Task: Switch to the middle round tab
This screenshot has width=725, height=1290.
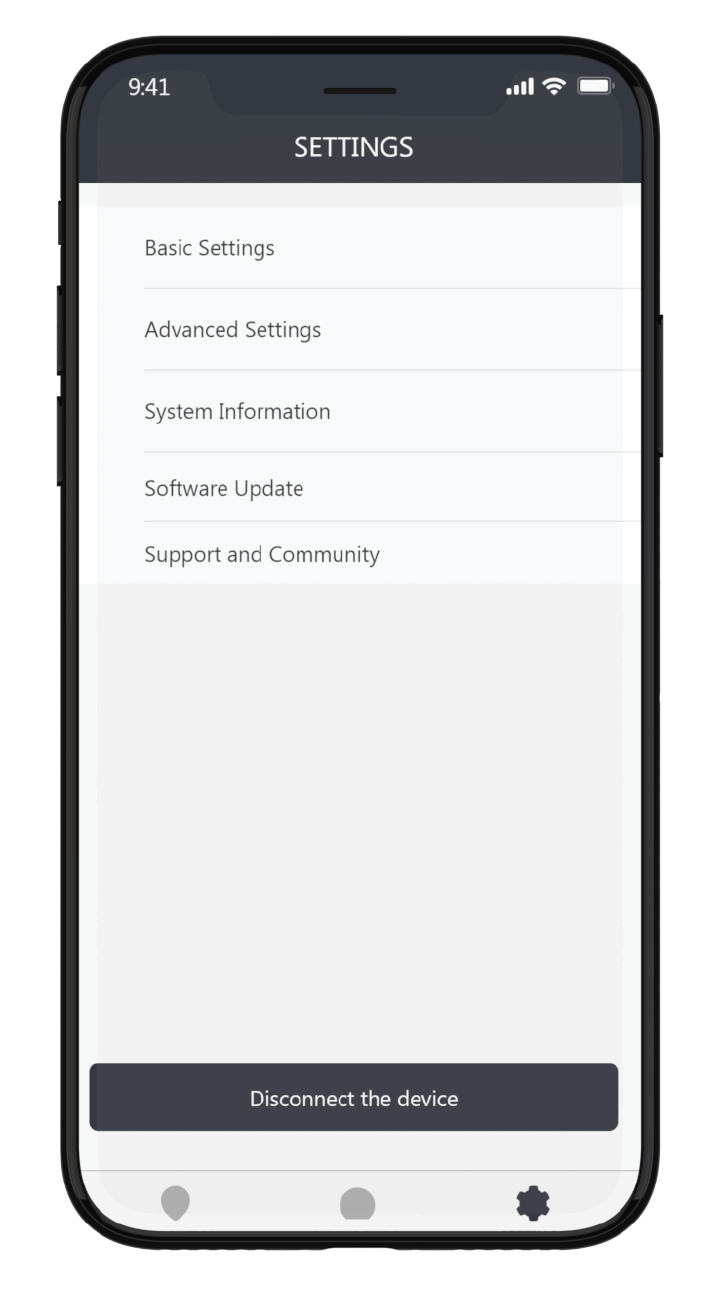Action: click(x=357, y=1204)
